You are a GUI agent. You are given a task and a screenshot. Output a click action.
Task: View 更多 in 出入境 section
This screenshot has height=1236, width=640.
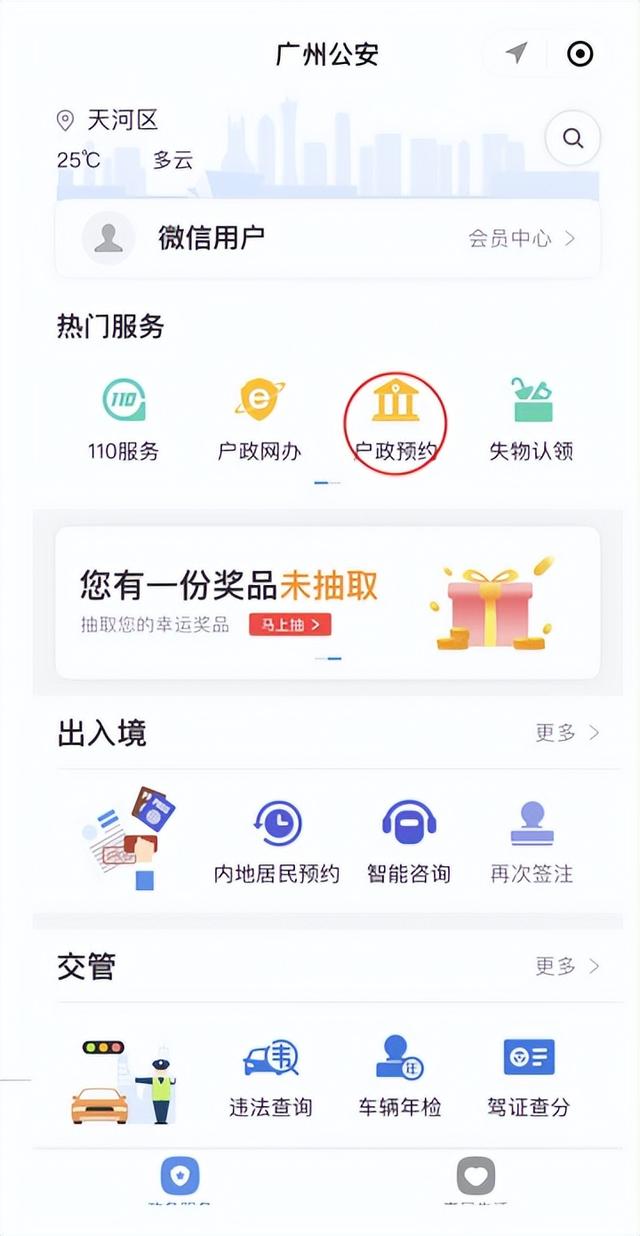coord(567,733)
